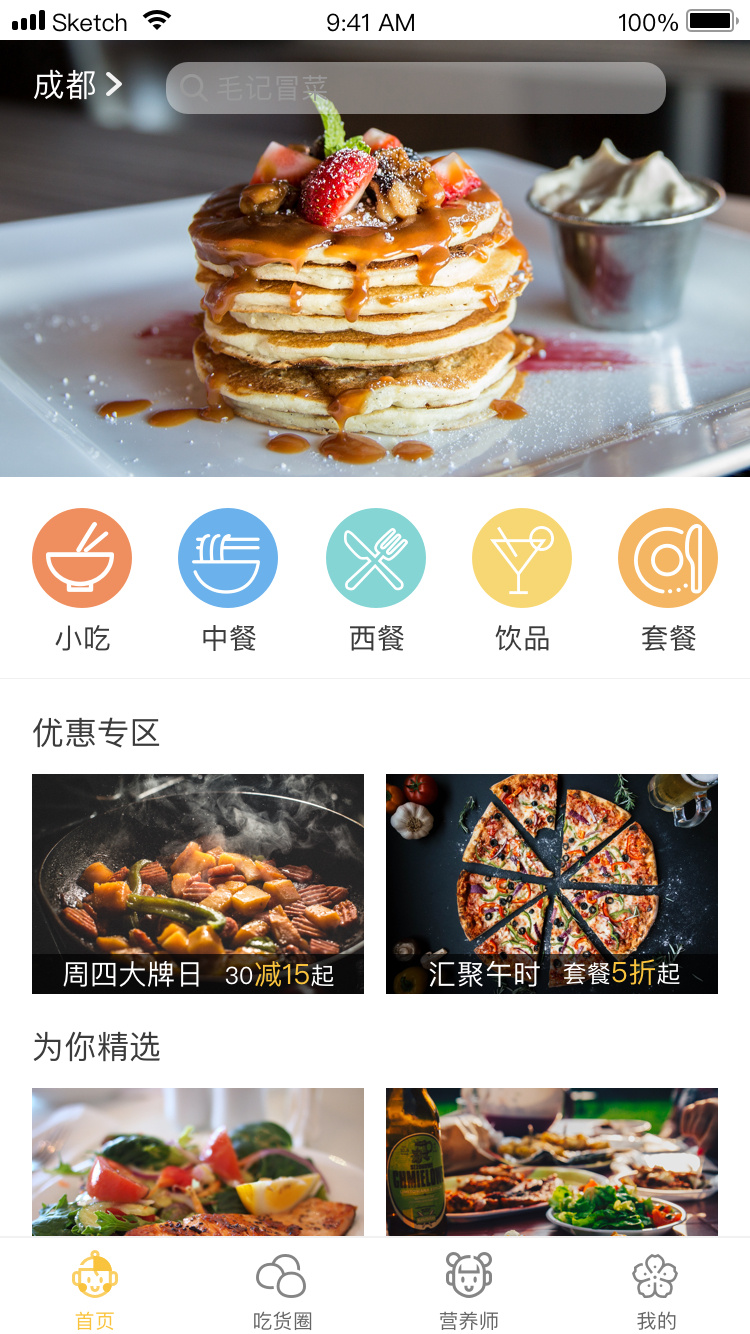This screenshot has height=1334, width=750.
Task: Tap the 营养师 nutritionist face icon
Action: click(467, 1275)
